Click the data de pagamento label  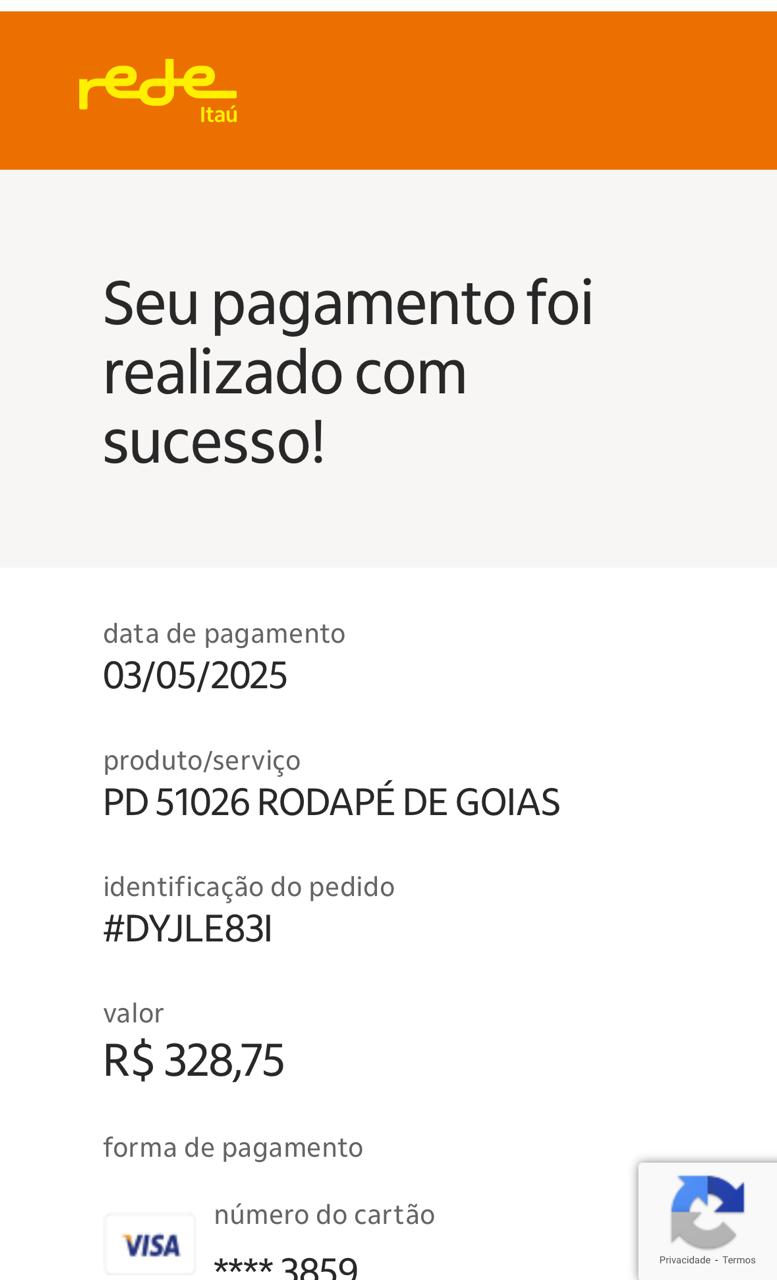point(224,633)
